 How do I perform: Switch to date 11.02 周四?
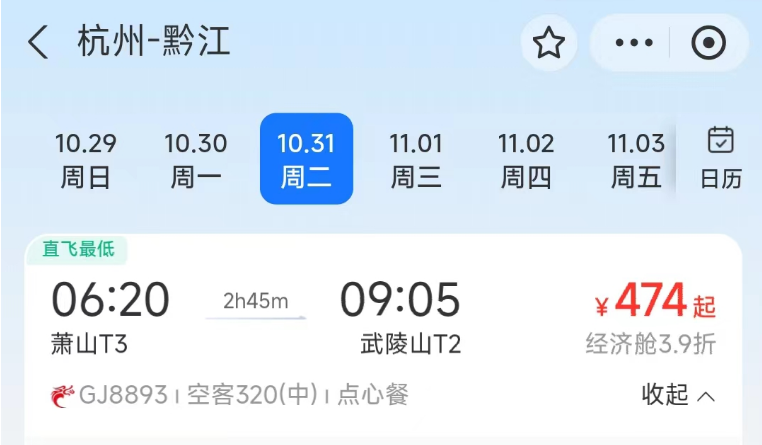pyautogui.click(x=526, y=160)
